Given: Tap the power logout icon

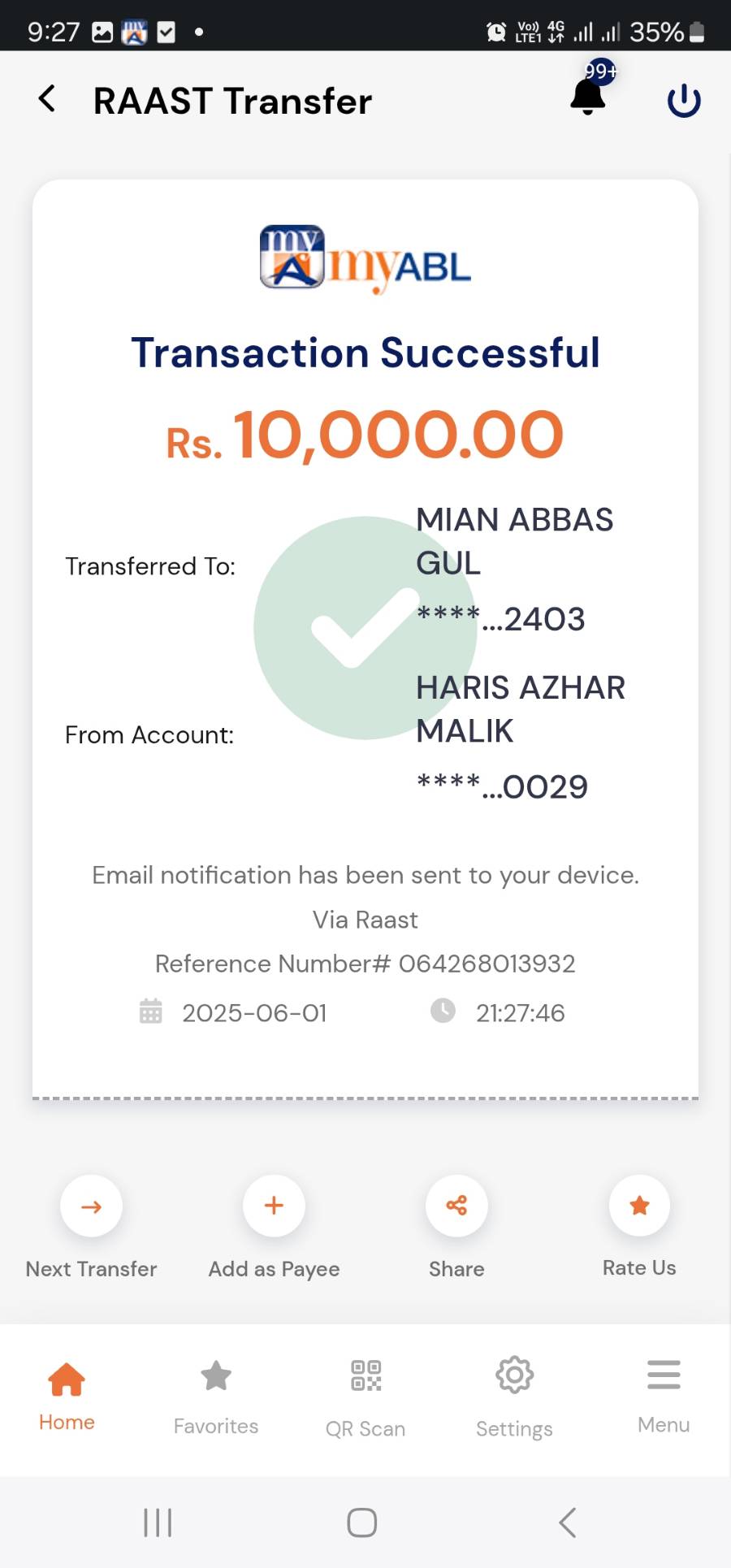Looking at the screenshot, I should click(684, 101).
